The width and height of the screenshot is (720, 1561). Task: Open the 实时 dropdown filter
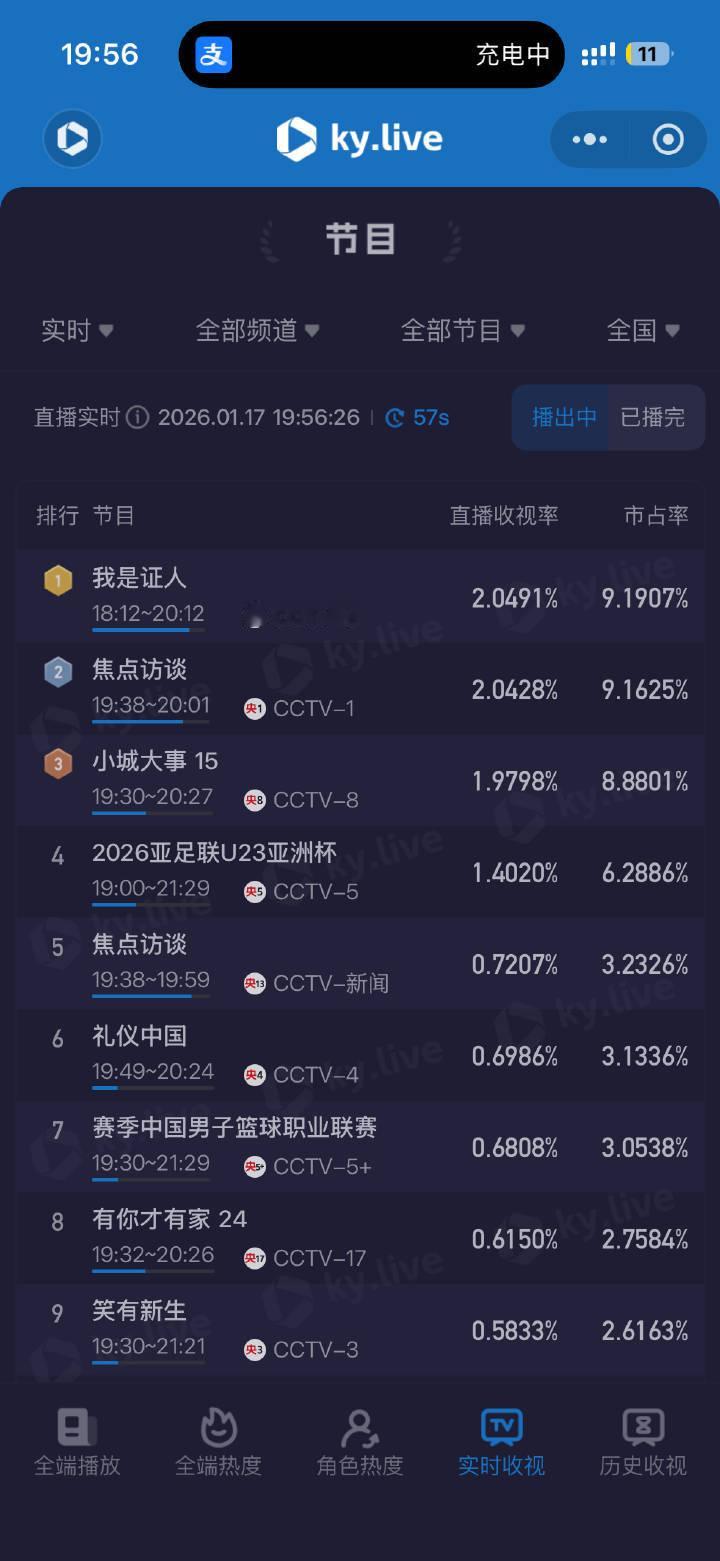tap(76, 330)
